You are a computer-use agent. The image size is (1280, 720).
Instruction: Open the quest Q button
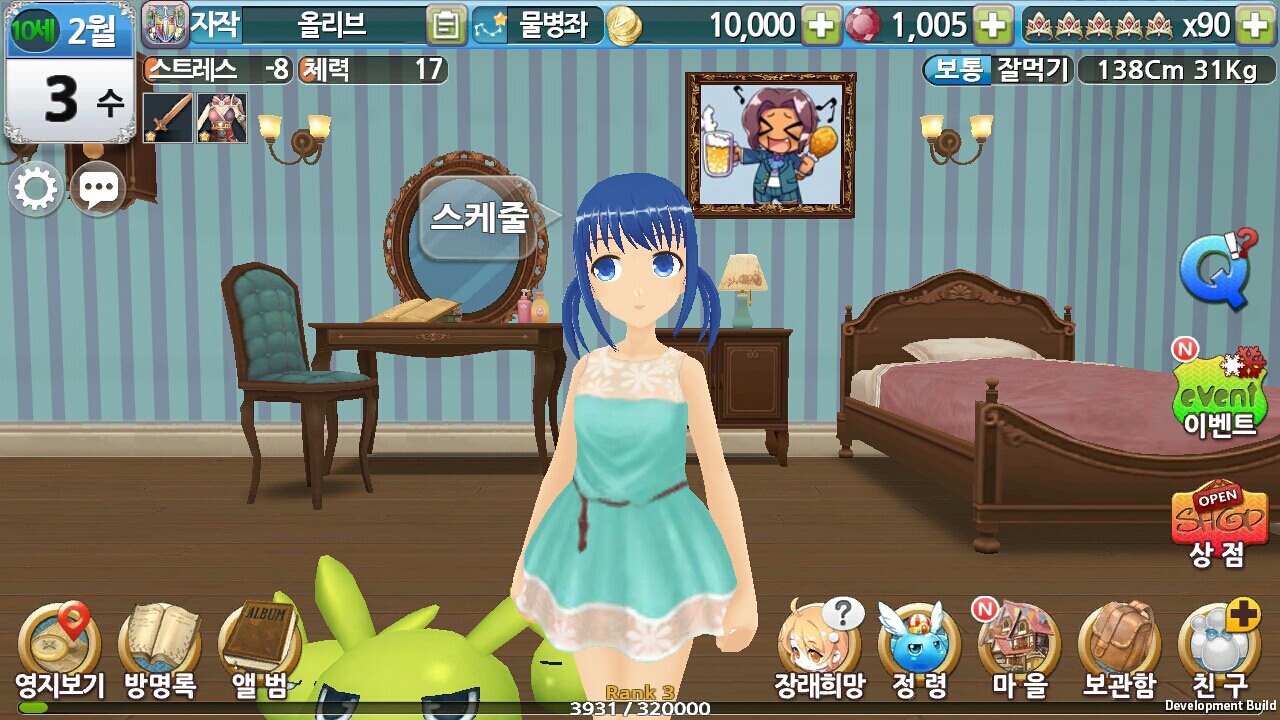click(1216, 270)
